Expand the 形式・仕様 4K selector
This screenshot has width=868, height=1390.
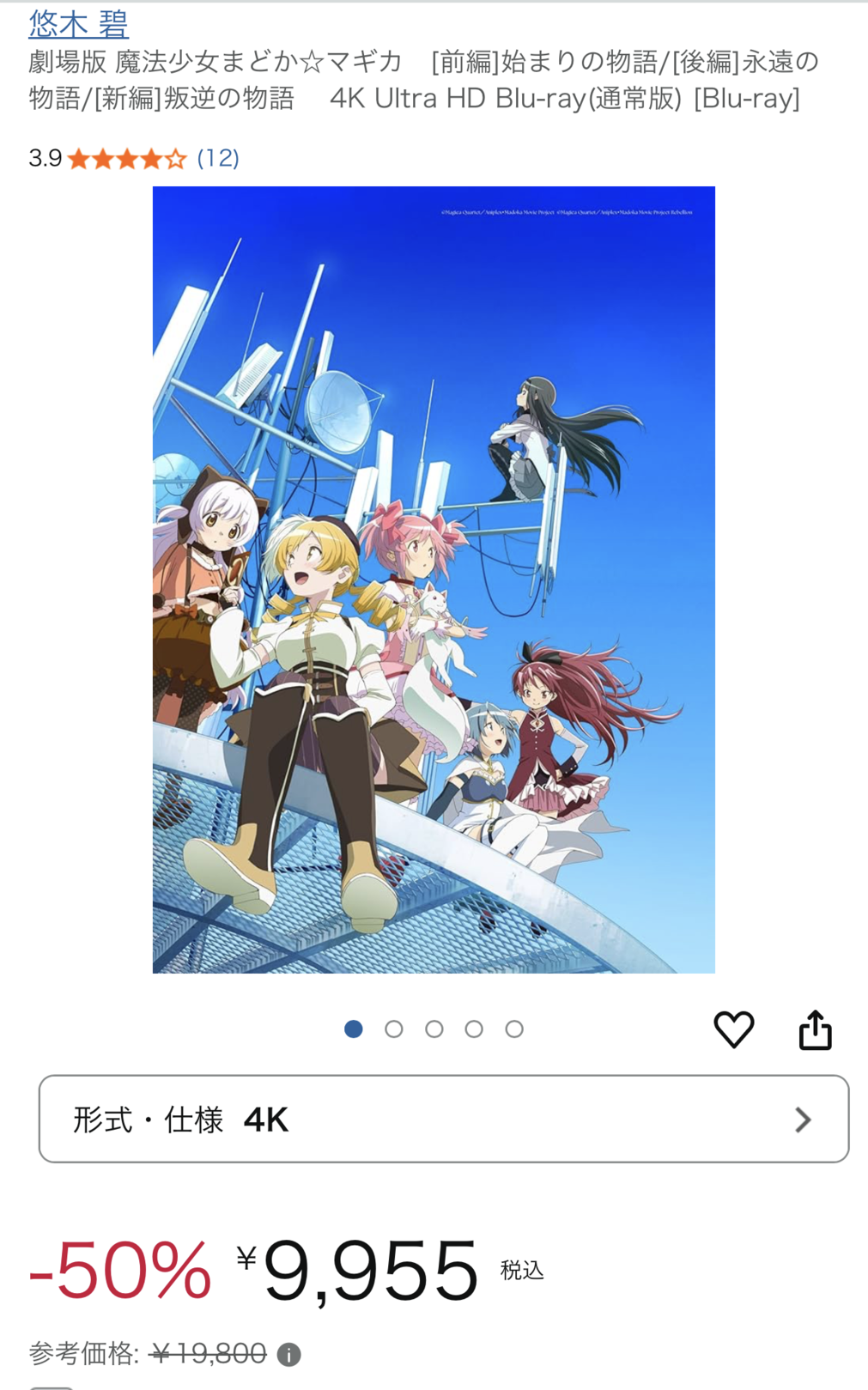pos(444,1119)
